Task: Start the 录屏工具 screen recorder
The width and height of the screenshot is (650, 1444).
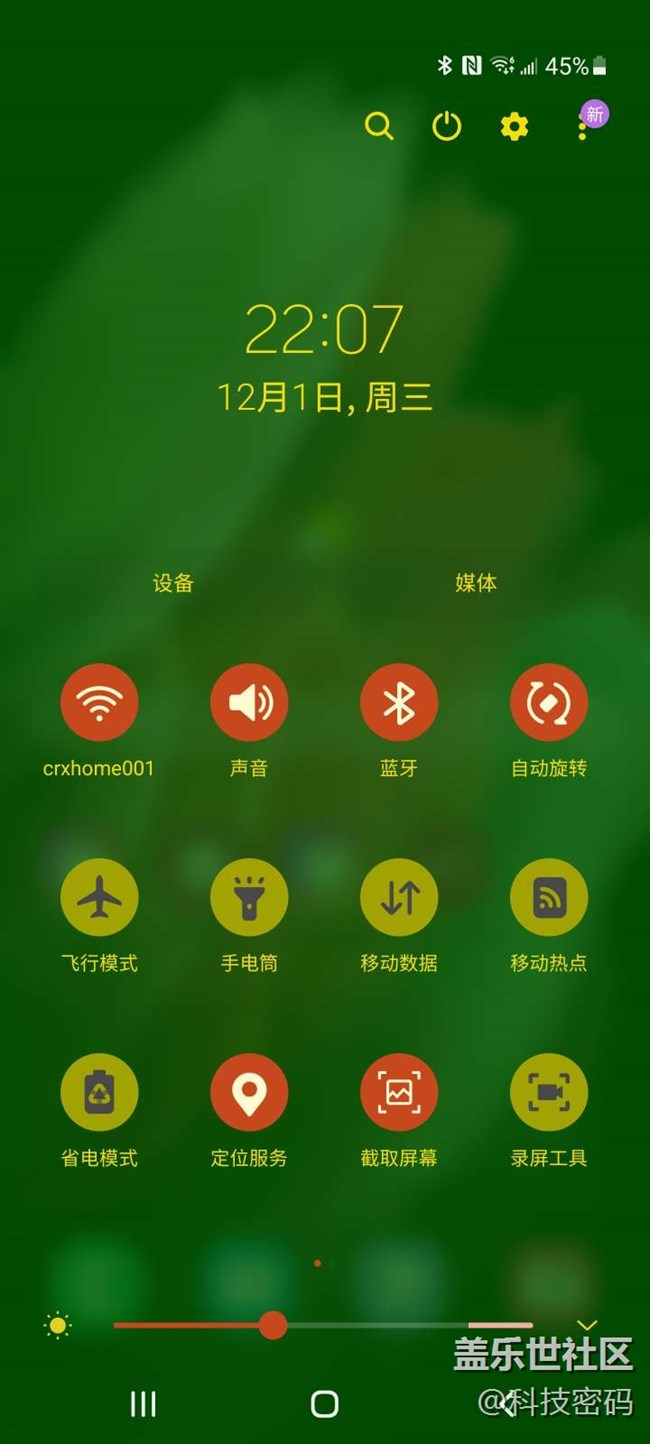Action: 549,1092
